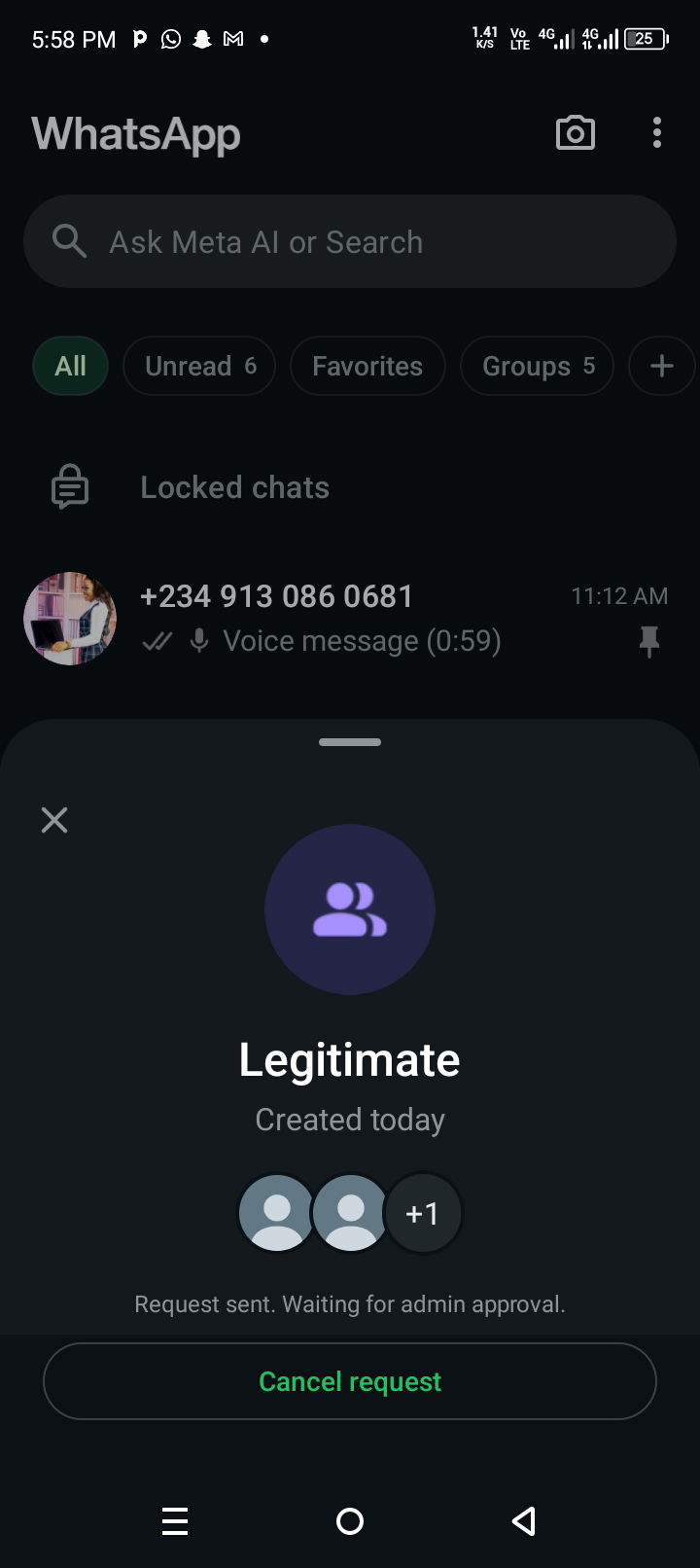Open the camera from the app bar
Viewport: 700px width, 1568px height.
(575, 133)
